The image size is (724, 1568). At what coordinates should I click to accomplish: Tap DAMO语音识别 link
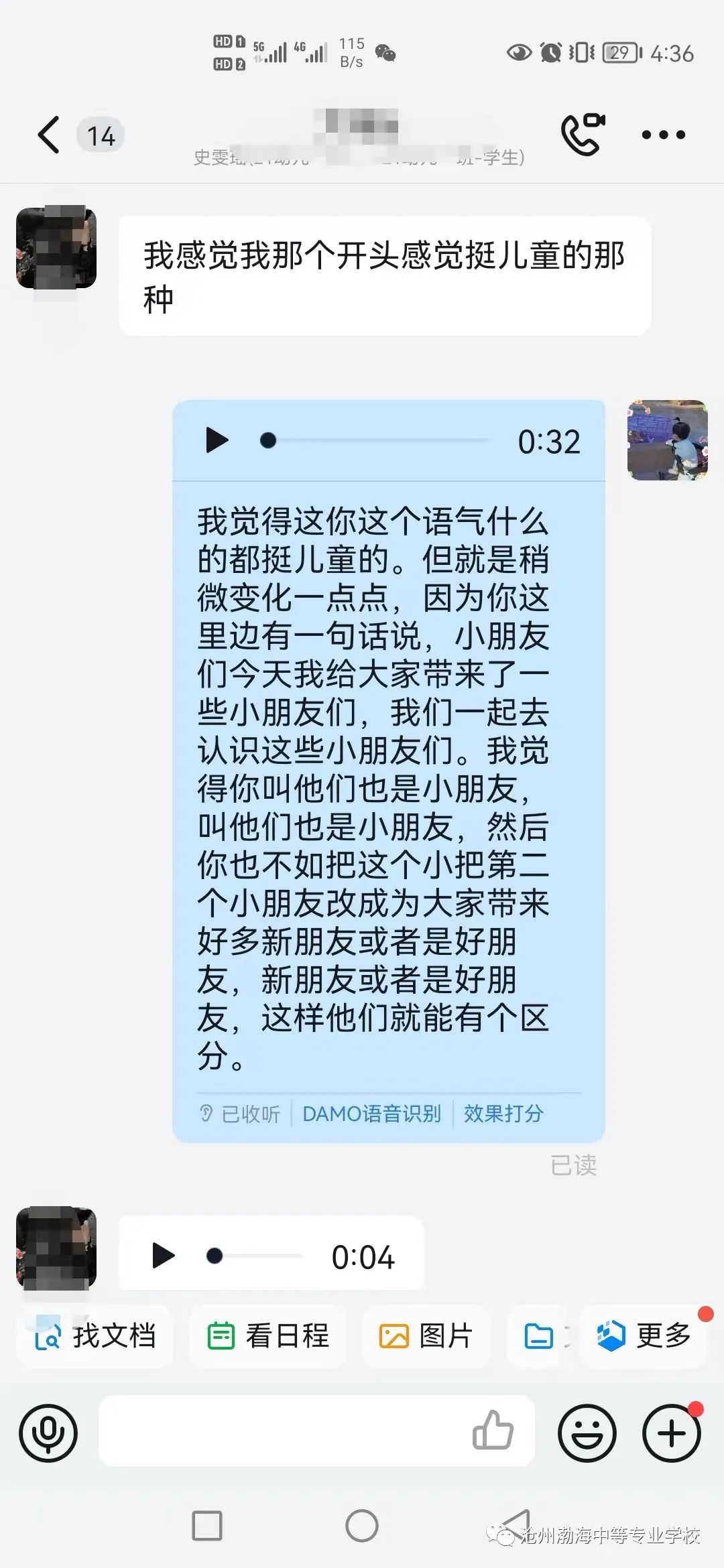[371, 1114]
